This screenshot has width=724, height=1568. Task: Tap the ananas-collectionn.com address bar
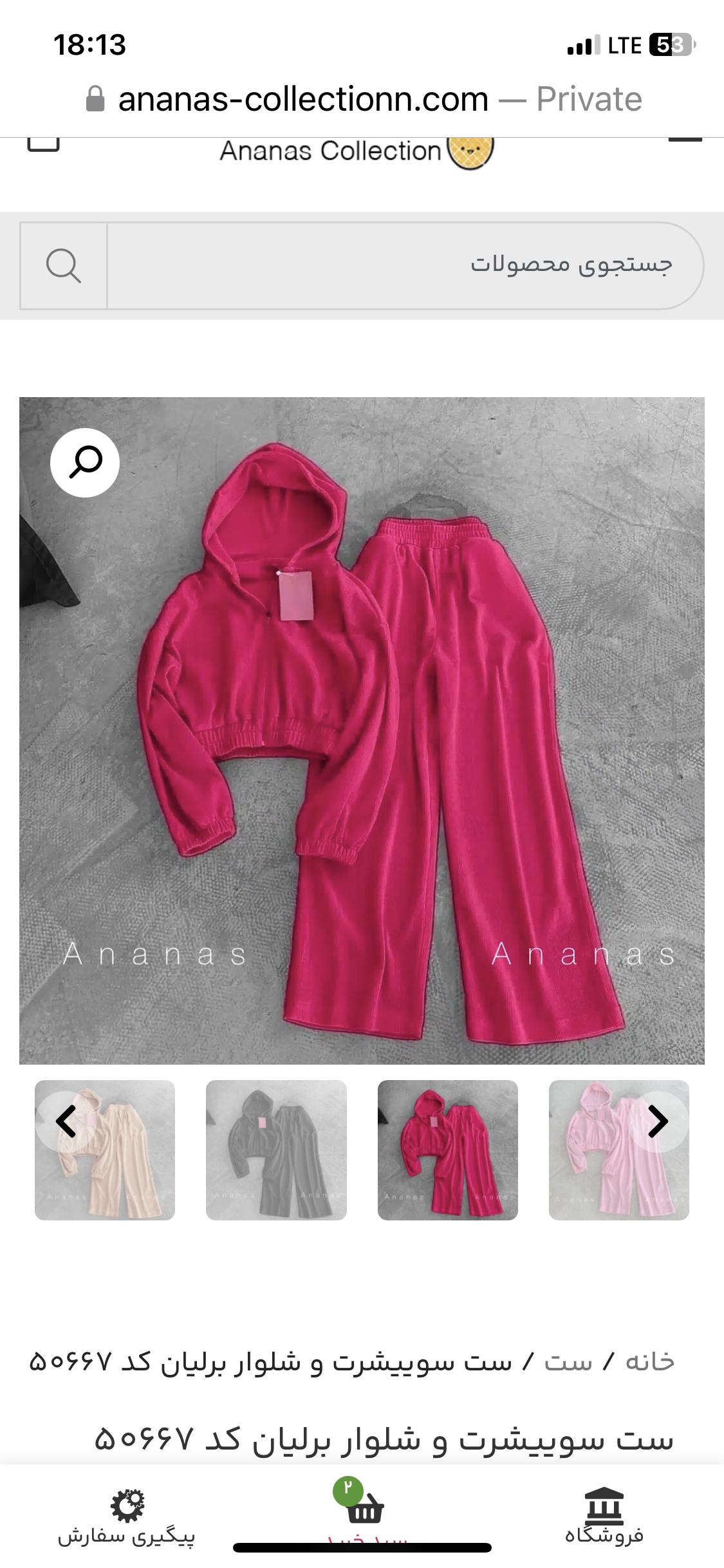[364, 99]
